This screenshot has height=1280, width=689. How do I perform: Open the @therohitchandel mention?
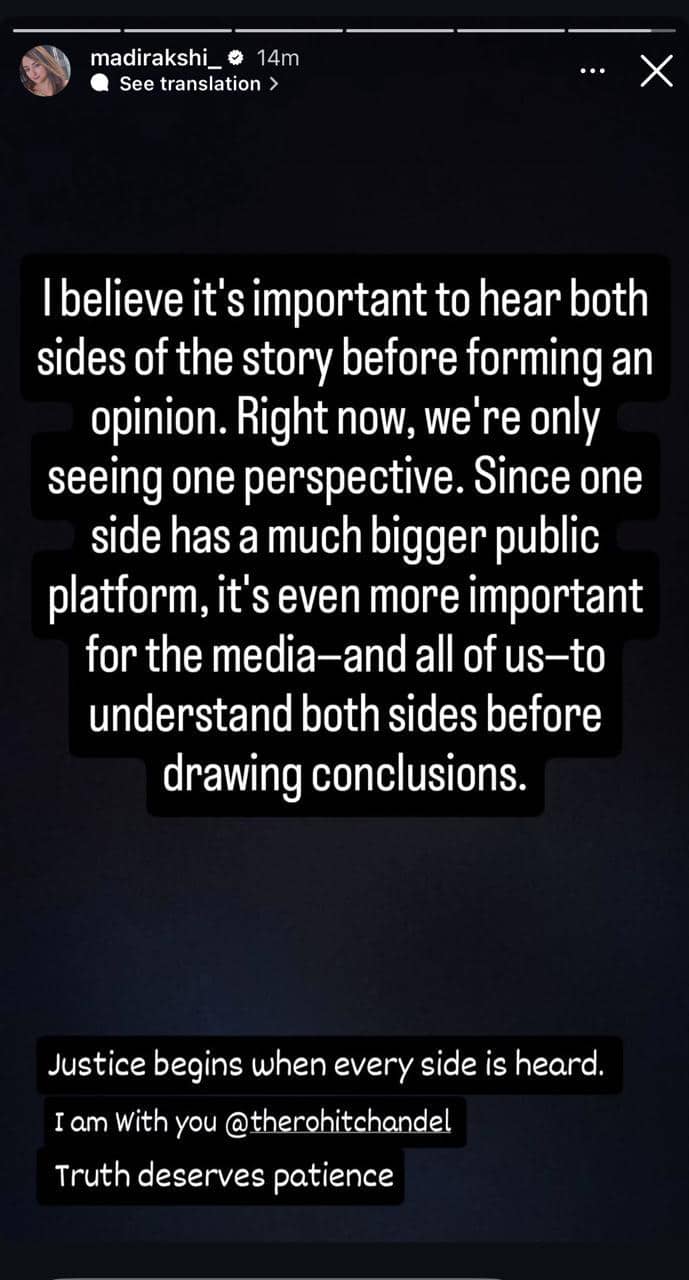[339, 1122]
